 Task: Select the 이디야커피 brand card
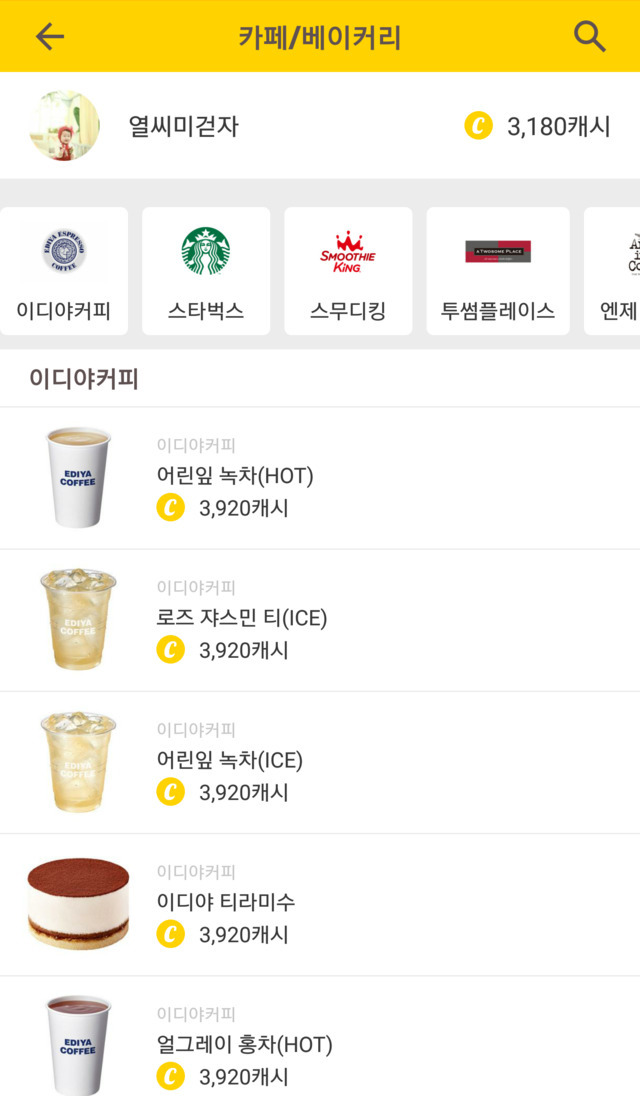(64, 271)
